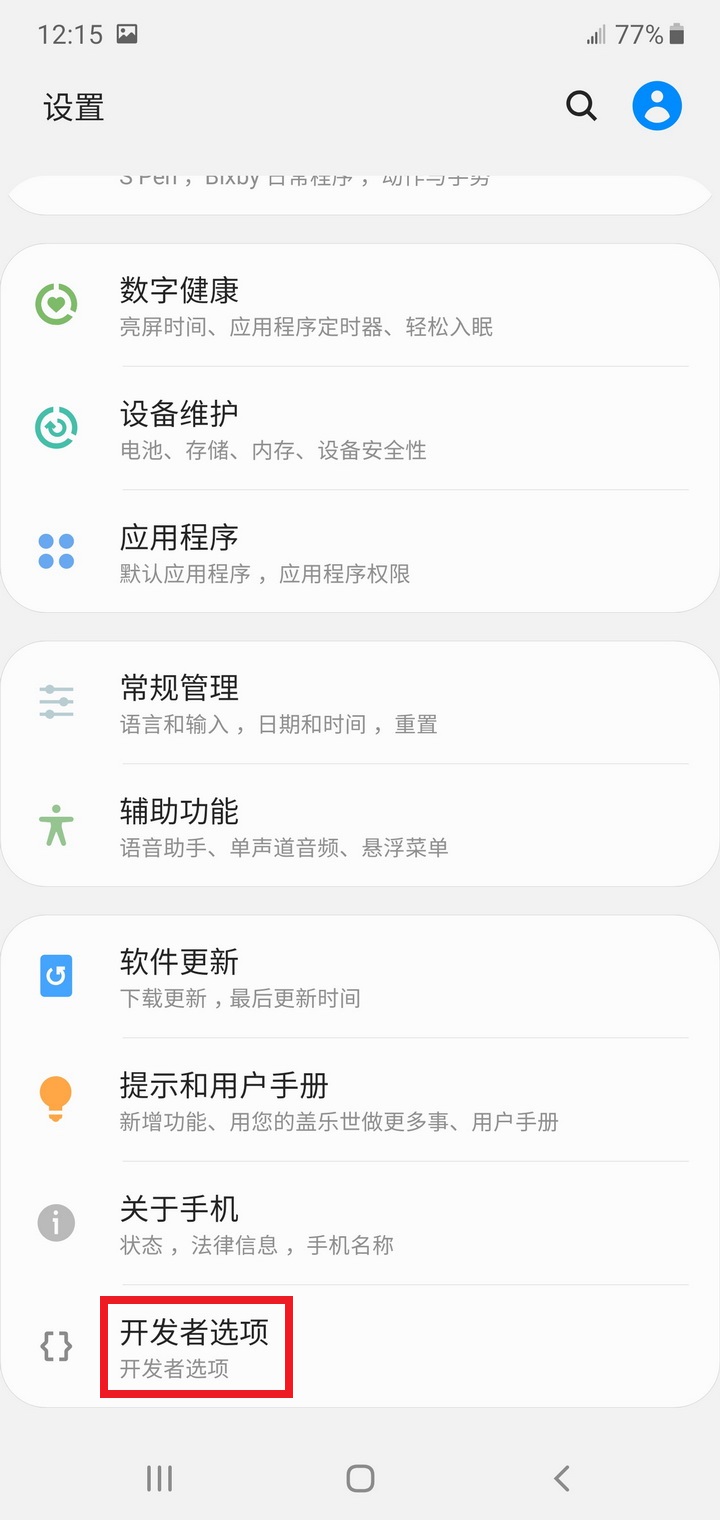Open the Samsung account profile icon

point(657,105)
